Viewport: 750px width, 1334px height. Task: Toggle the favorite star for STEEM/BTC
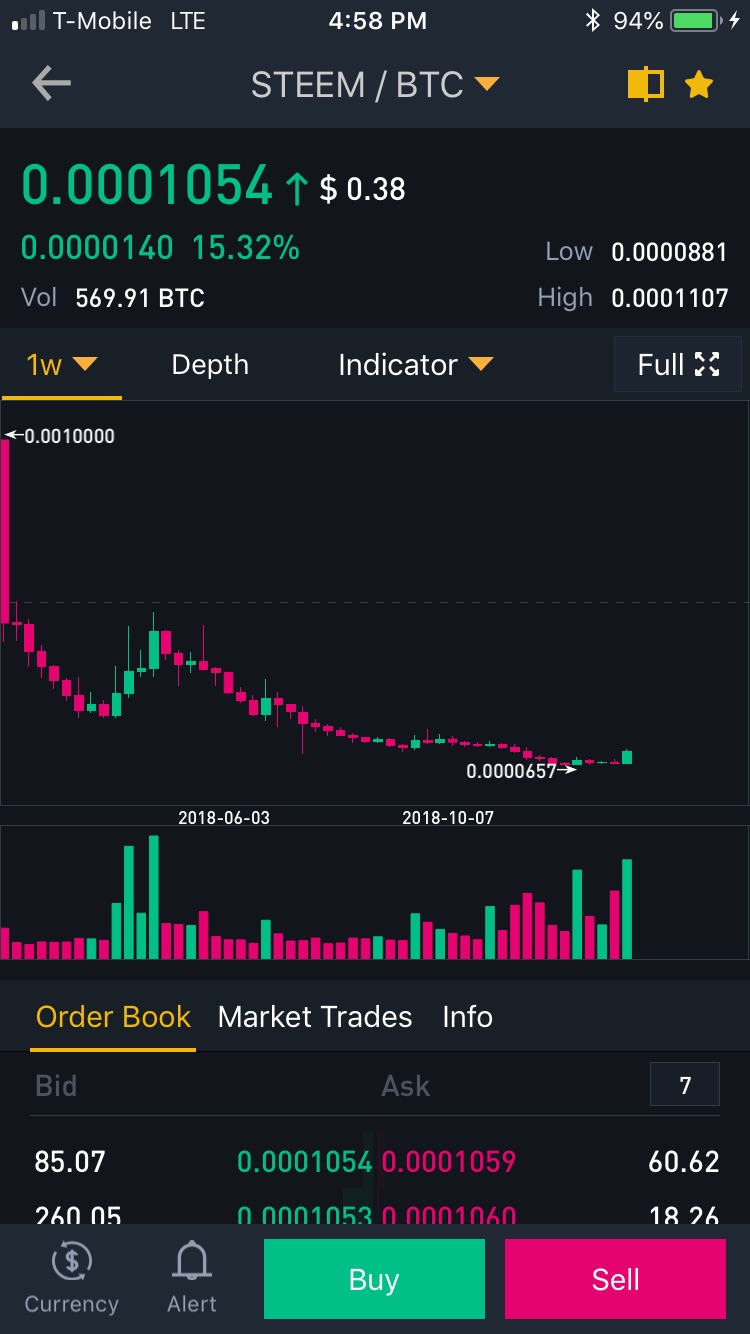point(699,85)
